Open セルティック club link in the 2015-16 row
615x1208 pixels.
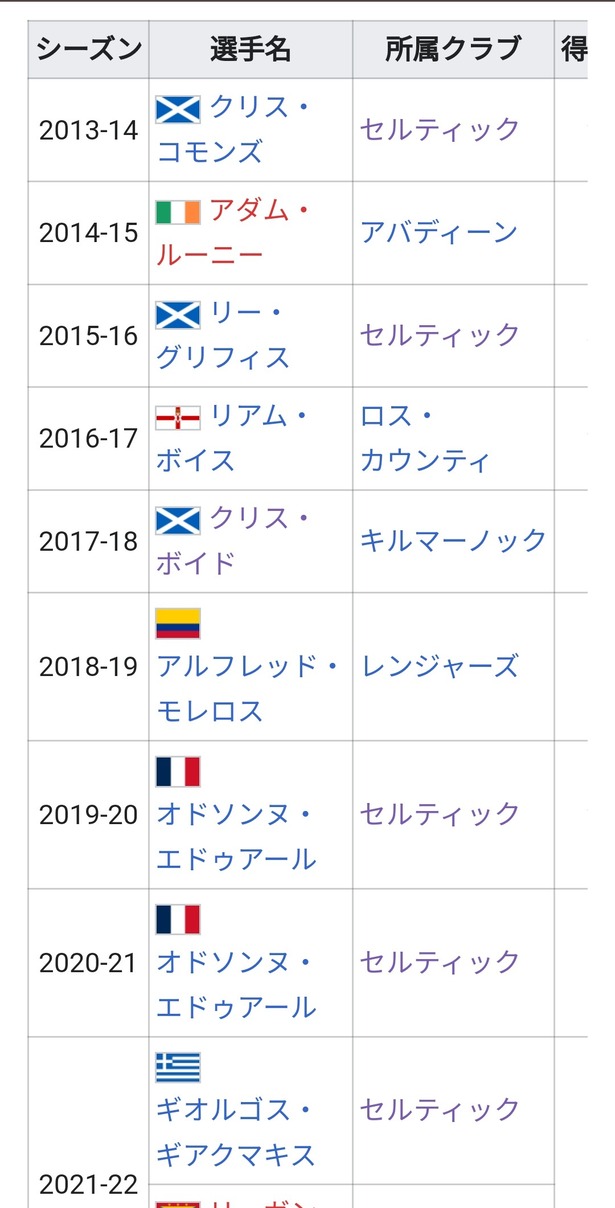coord(440,336)
